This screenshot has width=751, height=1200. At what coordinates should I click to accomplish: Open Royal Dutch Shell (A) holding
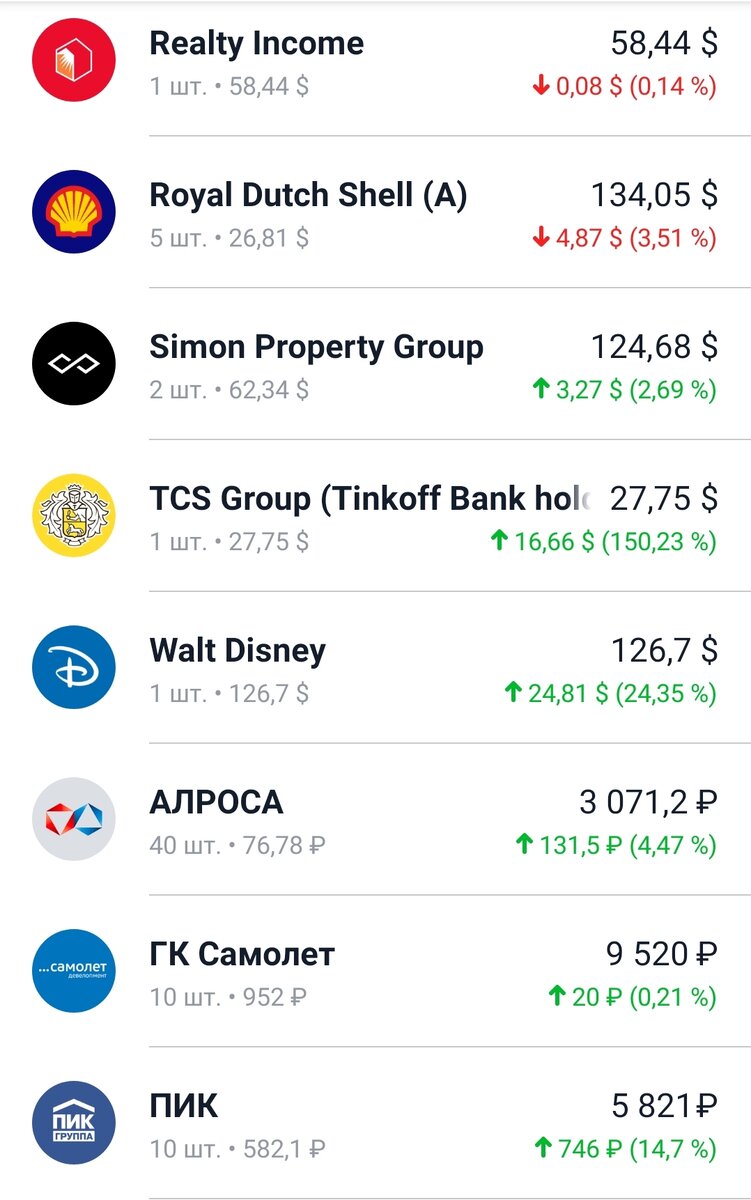375,213
